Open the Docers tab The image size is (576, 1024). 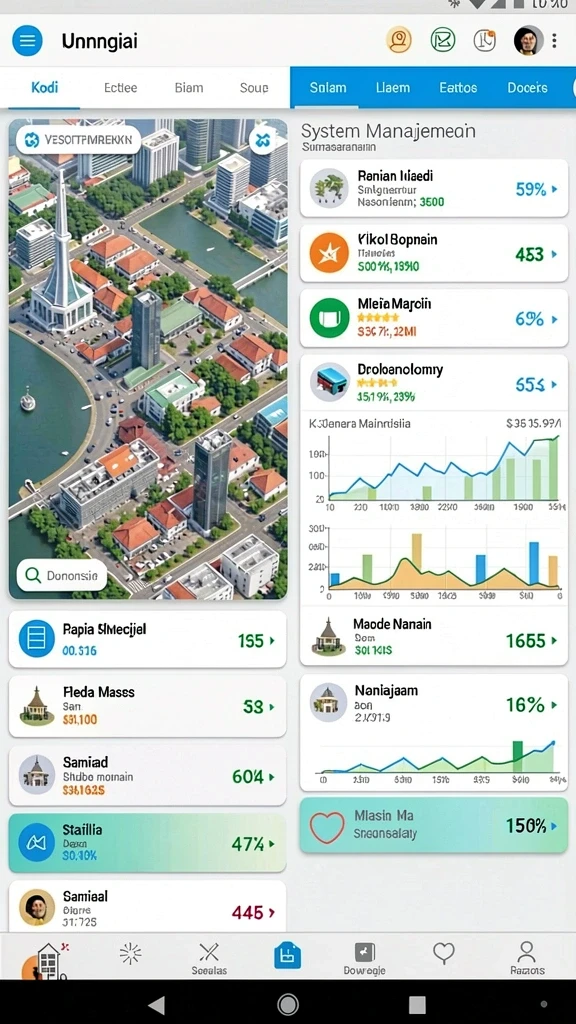[x=527, y=88]
